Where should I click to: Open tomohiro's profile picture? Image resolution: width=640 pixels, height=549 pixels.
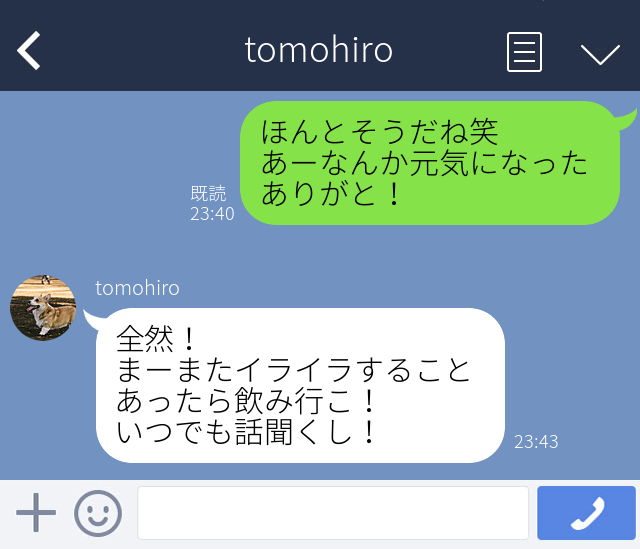tap(43, 307)
